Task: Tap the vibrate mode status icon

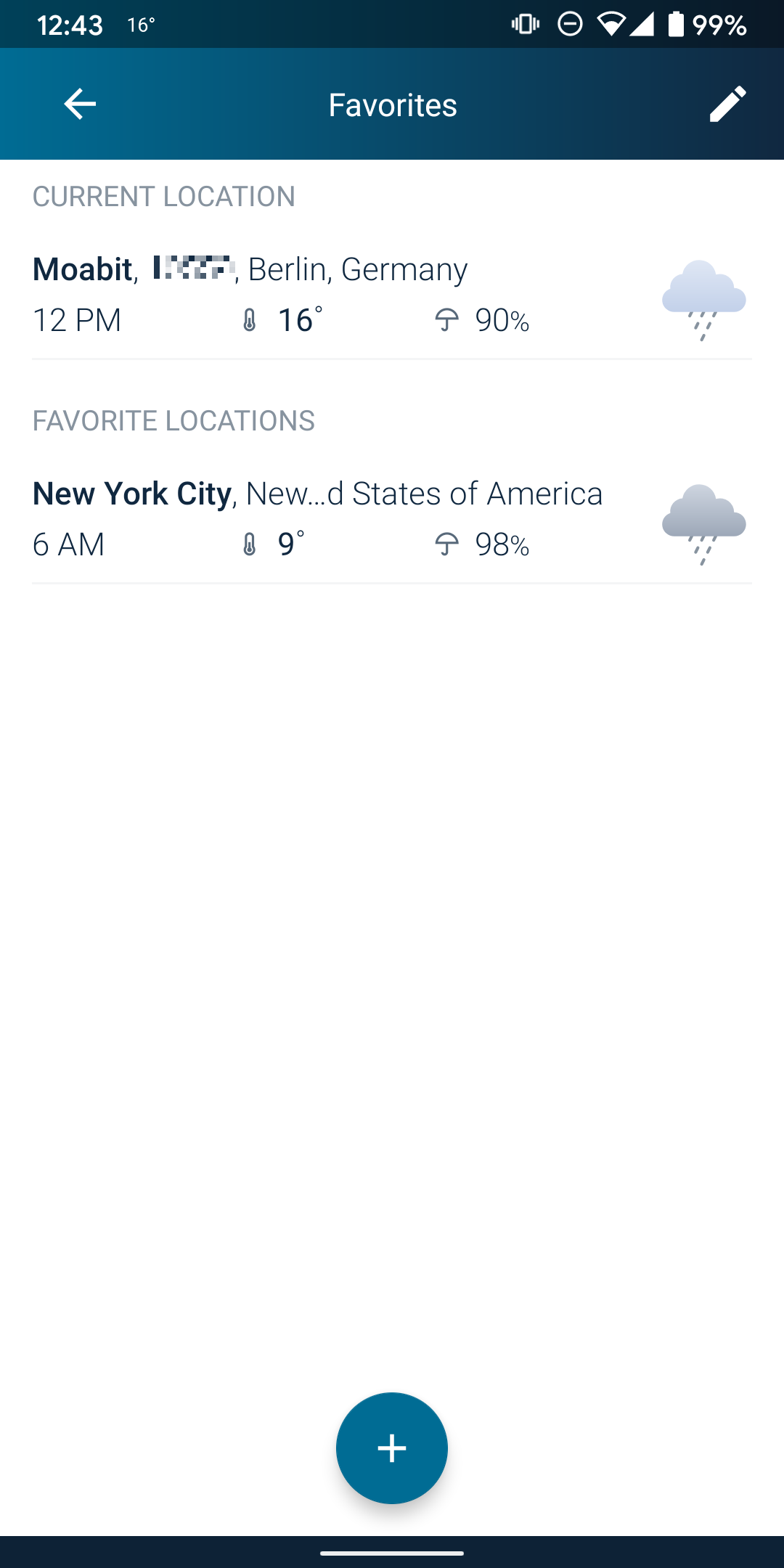Action: [x=525, y=24]
